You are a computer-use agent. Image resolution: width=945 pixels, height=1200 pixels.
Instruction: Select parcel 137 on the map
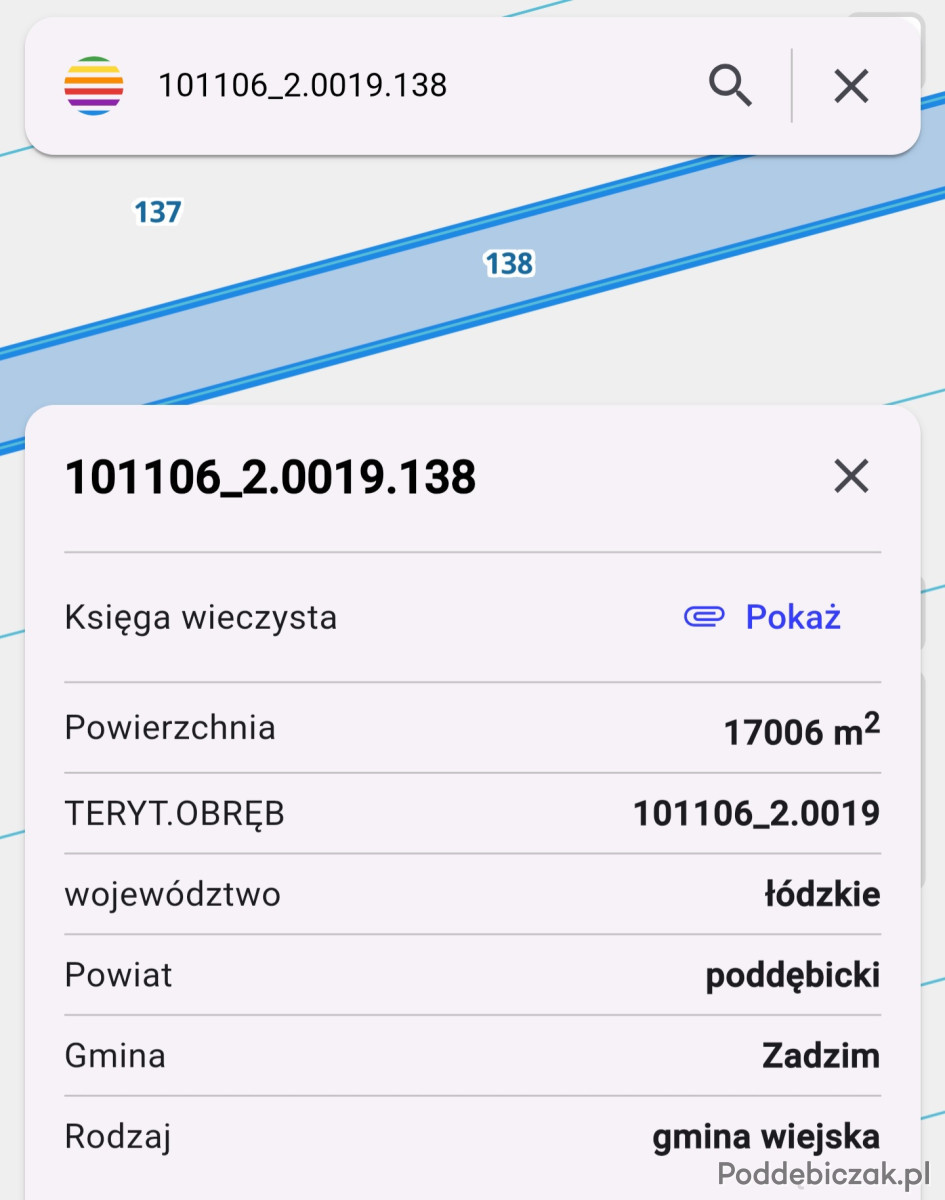click(x=158, y=212)
